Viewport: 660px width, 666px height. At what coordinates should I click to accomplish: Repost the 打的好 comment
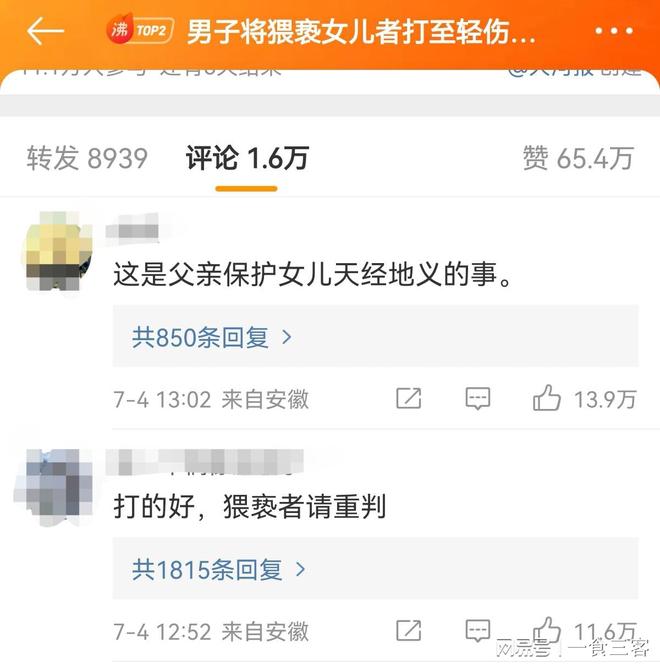(x=408, y=631)
